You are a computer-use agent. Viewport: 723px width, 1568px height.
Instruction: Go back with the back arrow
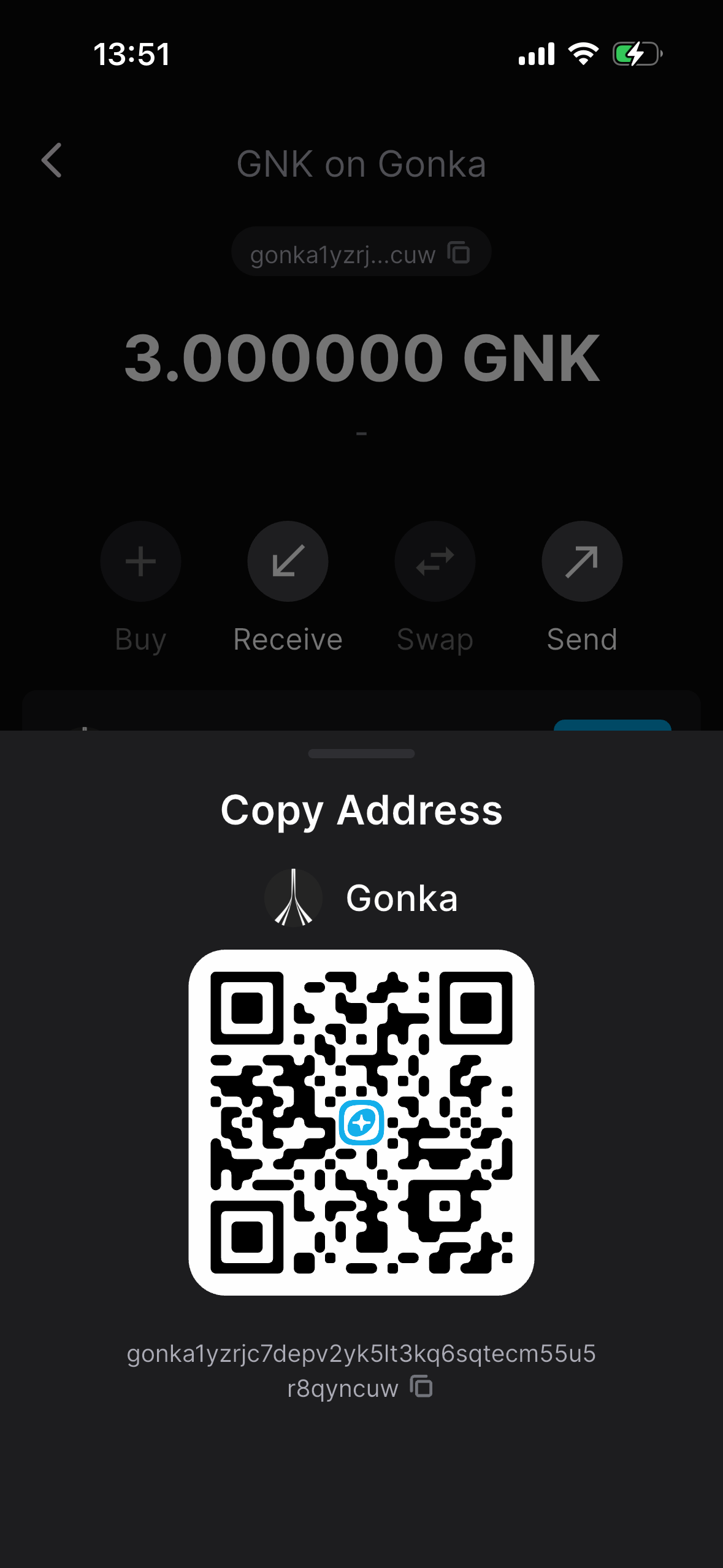point(52,161)
